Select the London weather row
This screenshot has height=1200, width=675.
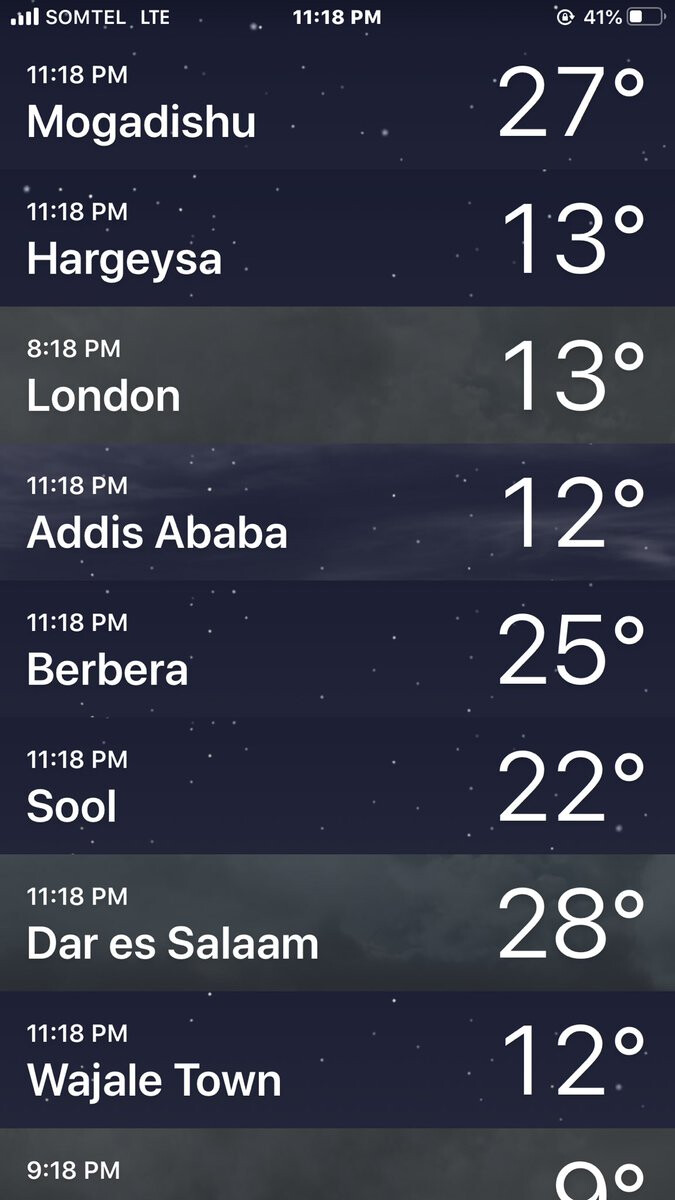pos(337,375)
